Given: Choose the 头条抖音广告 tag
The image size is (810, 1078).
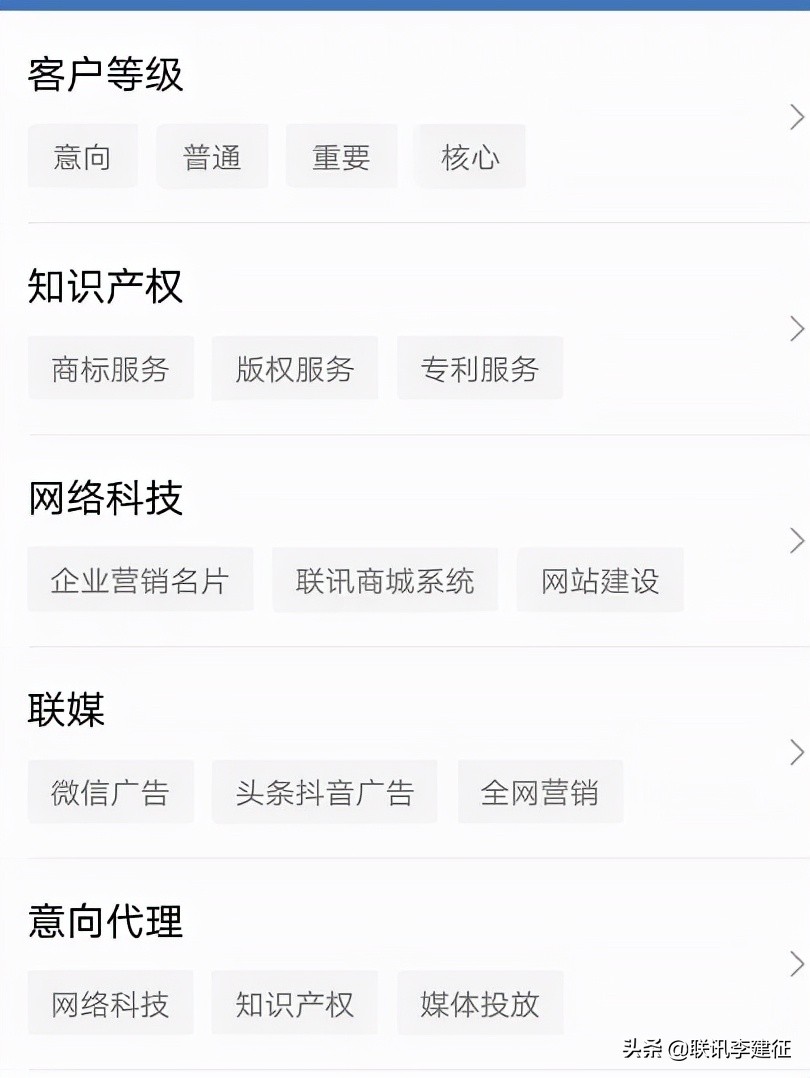Looking at the screenshot, I should (x=325, y=792).
